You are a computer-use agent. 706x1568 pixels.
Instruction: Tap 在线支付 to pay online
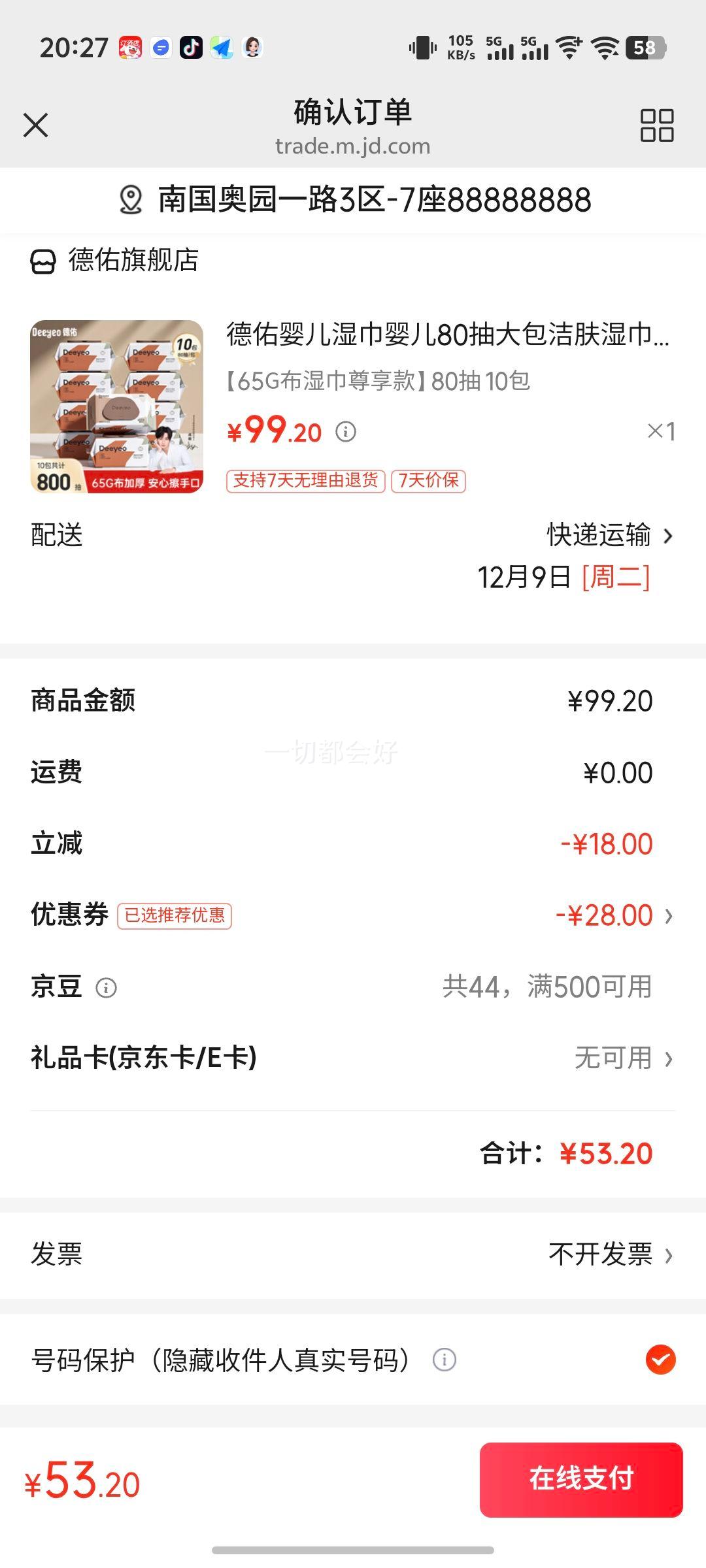[581, 1480]
